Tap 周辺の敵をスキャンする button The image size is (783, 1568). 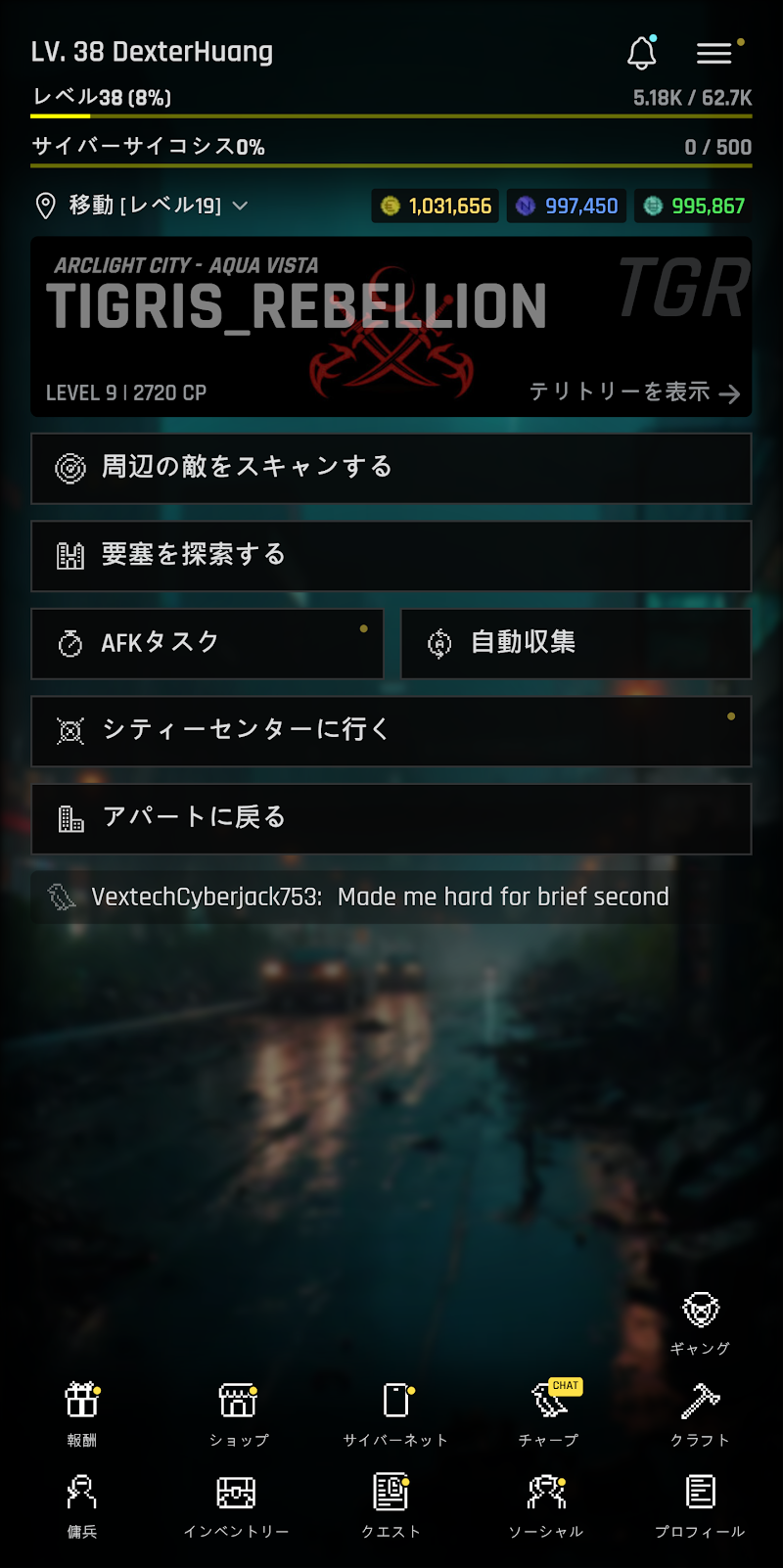pos(391,468)
